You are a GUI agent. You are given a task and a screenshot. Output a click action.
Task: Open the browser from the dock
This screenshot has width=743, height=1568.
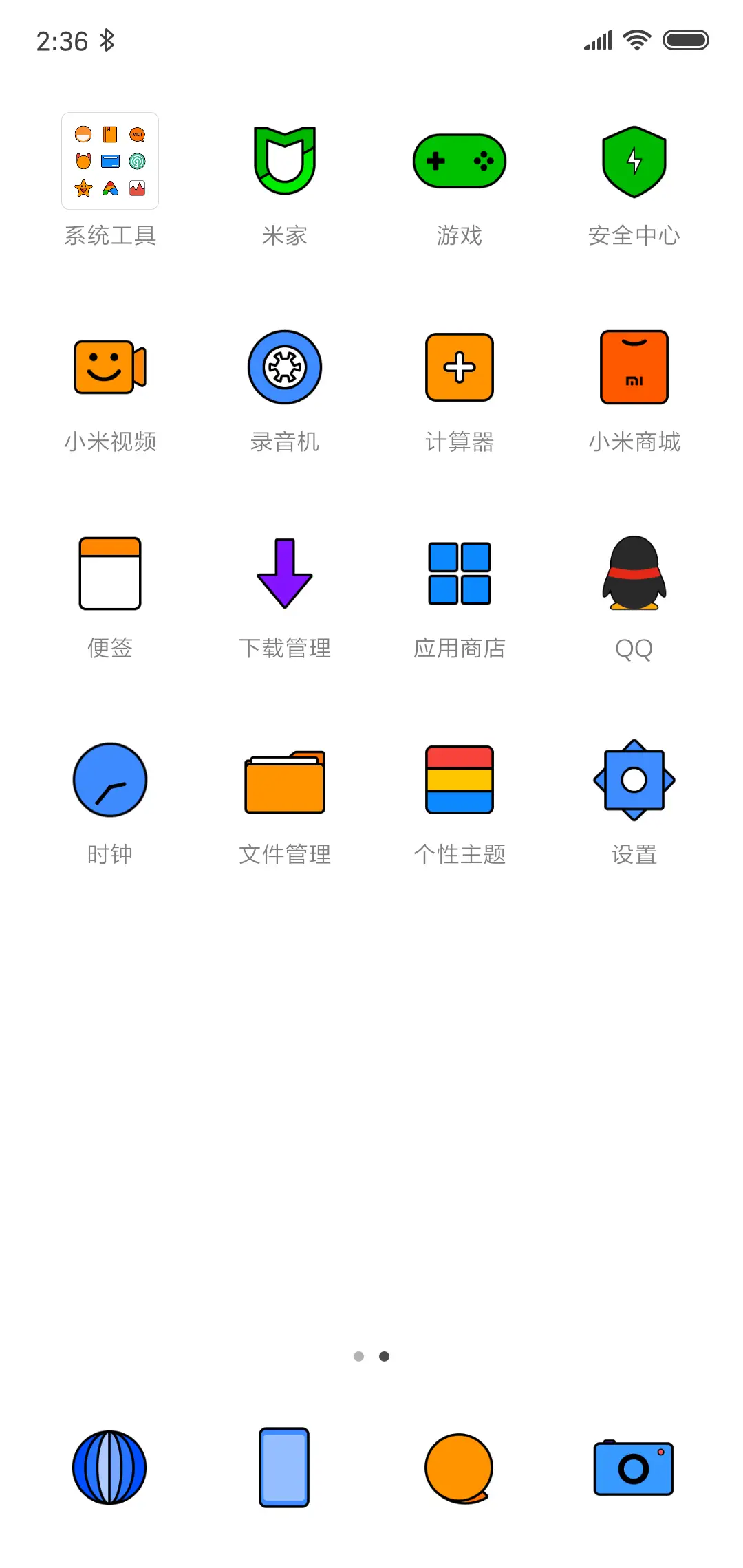point(109,1468)
